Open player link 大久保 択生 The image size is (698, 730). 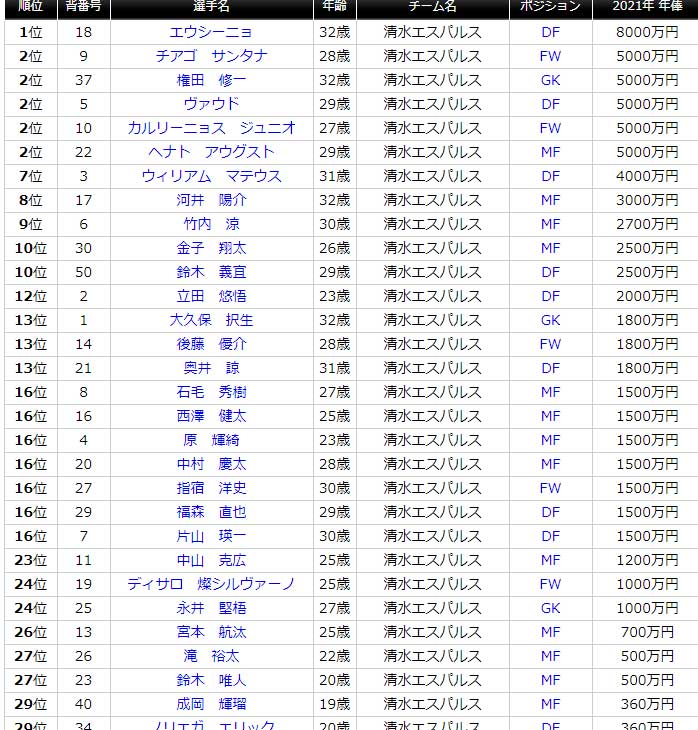tap(211, 320)
